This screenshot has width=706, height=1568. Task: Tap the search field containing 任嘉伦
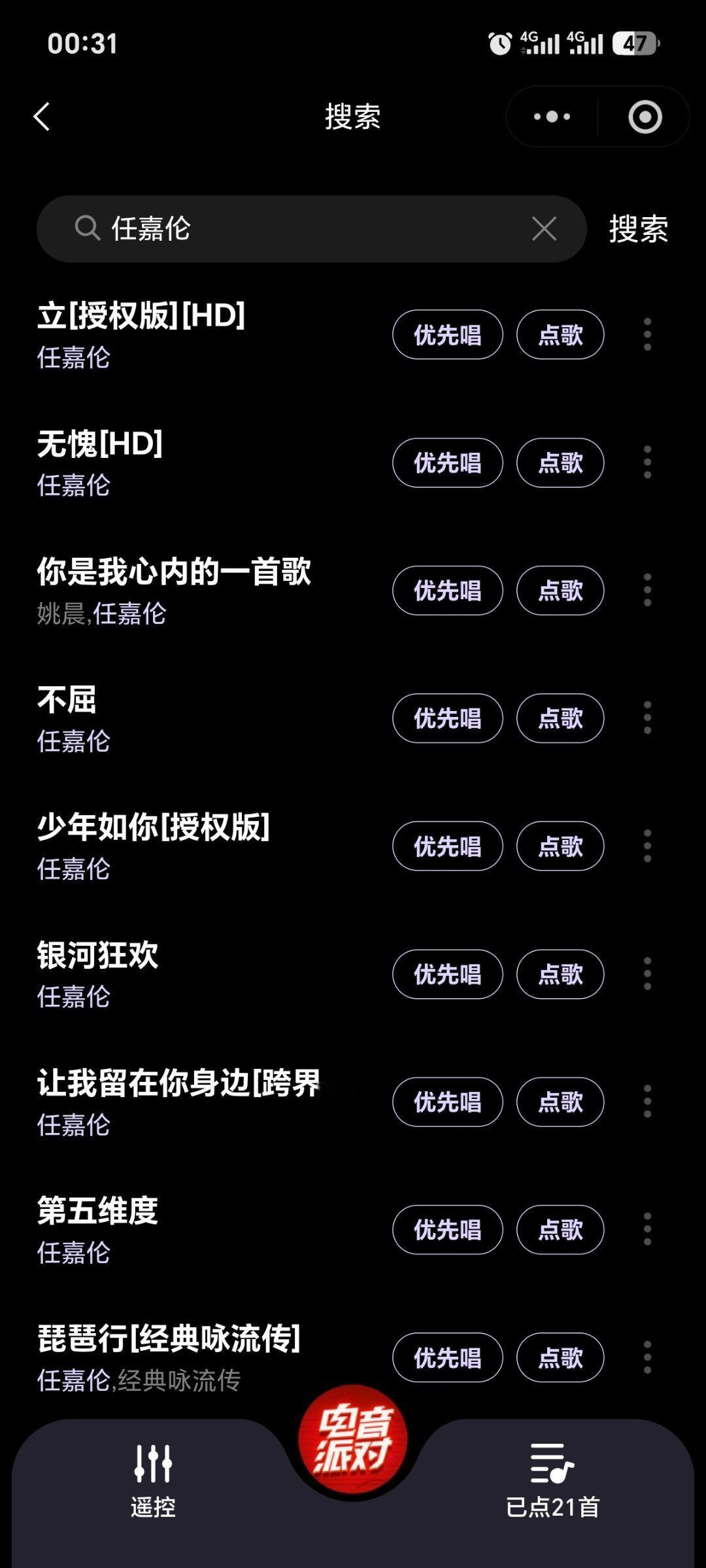pos(311,229)
